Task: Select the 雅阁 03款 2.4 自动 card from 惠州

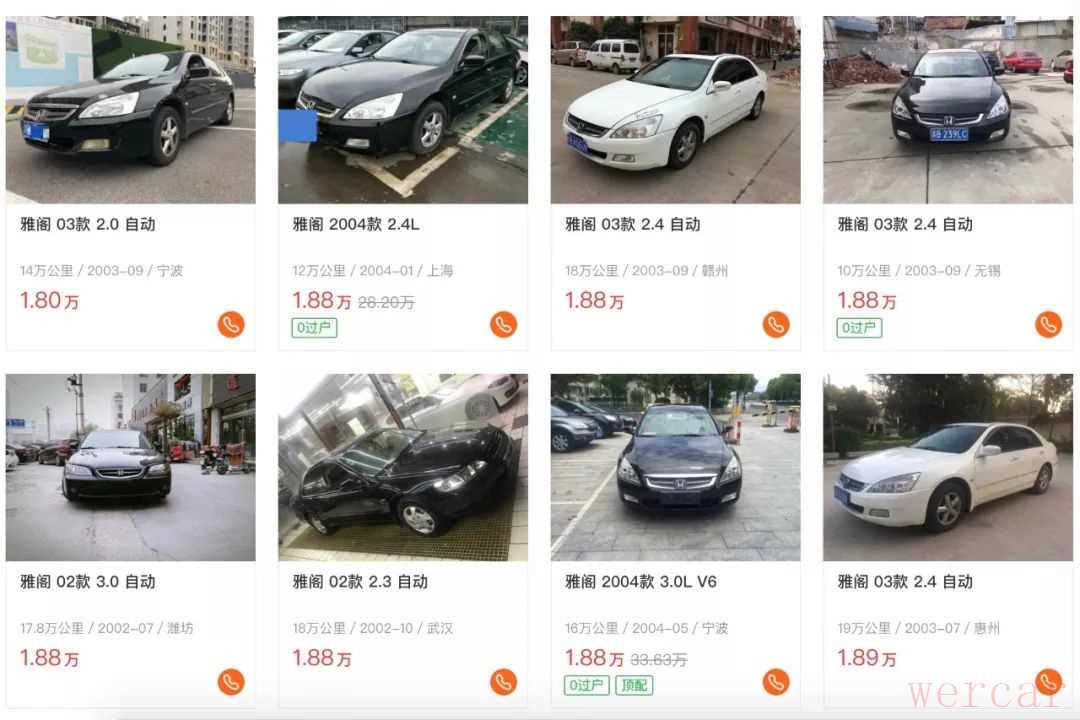Action: (905, 581)
